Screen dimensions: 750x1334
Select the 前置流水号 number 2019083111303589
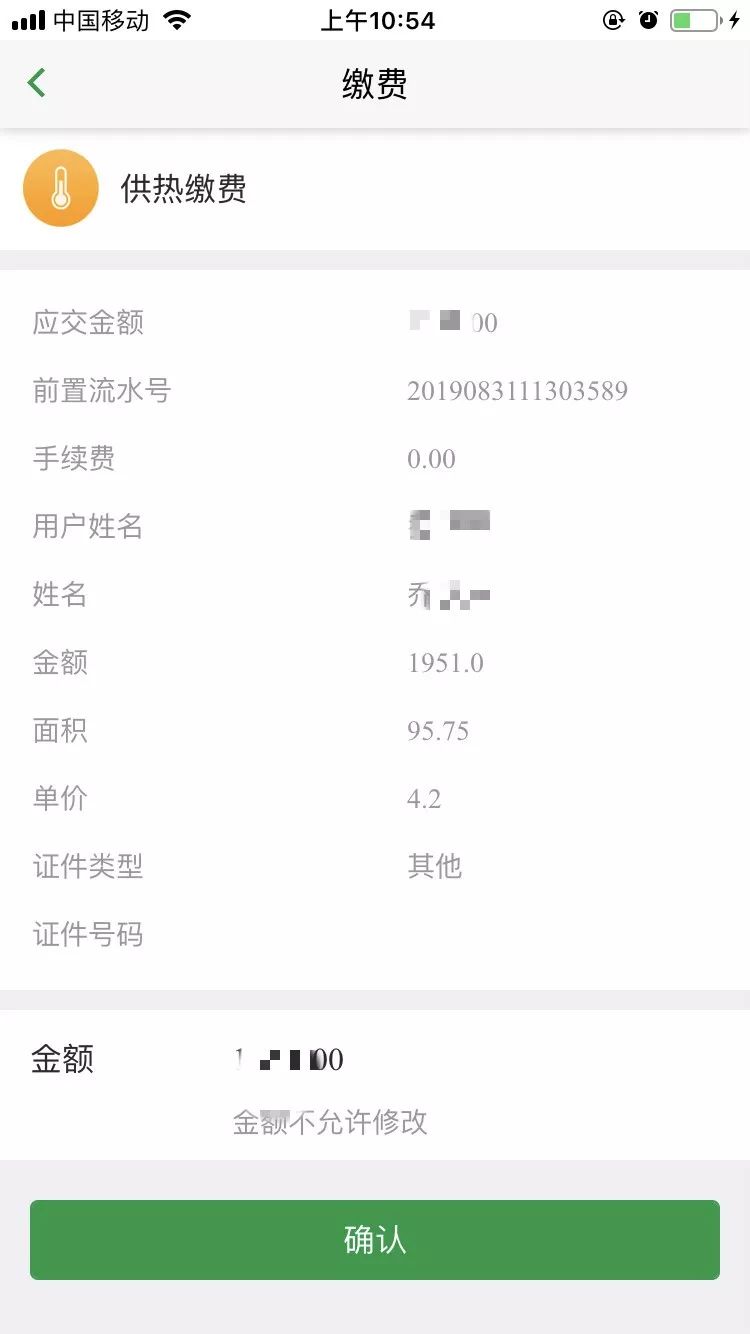518,390
